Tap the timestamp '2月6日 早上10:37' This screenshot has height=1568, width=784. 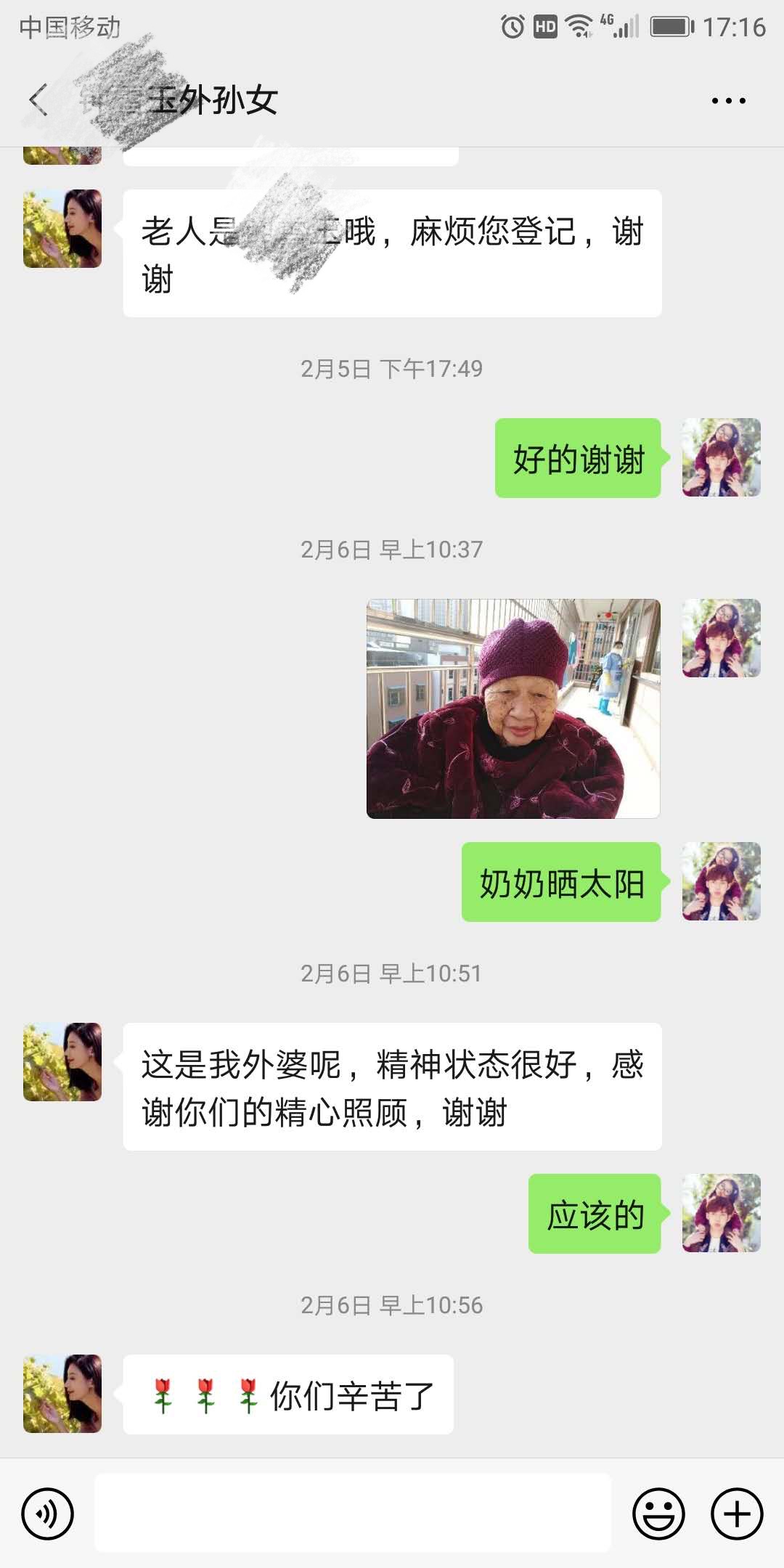coord(392,550)
